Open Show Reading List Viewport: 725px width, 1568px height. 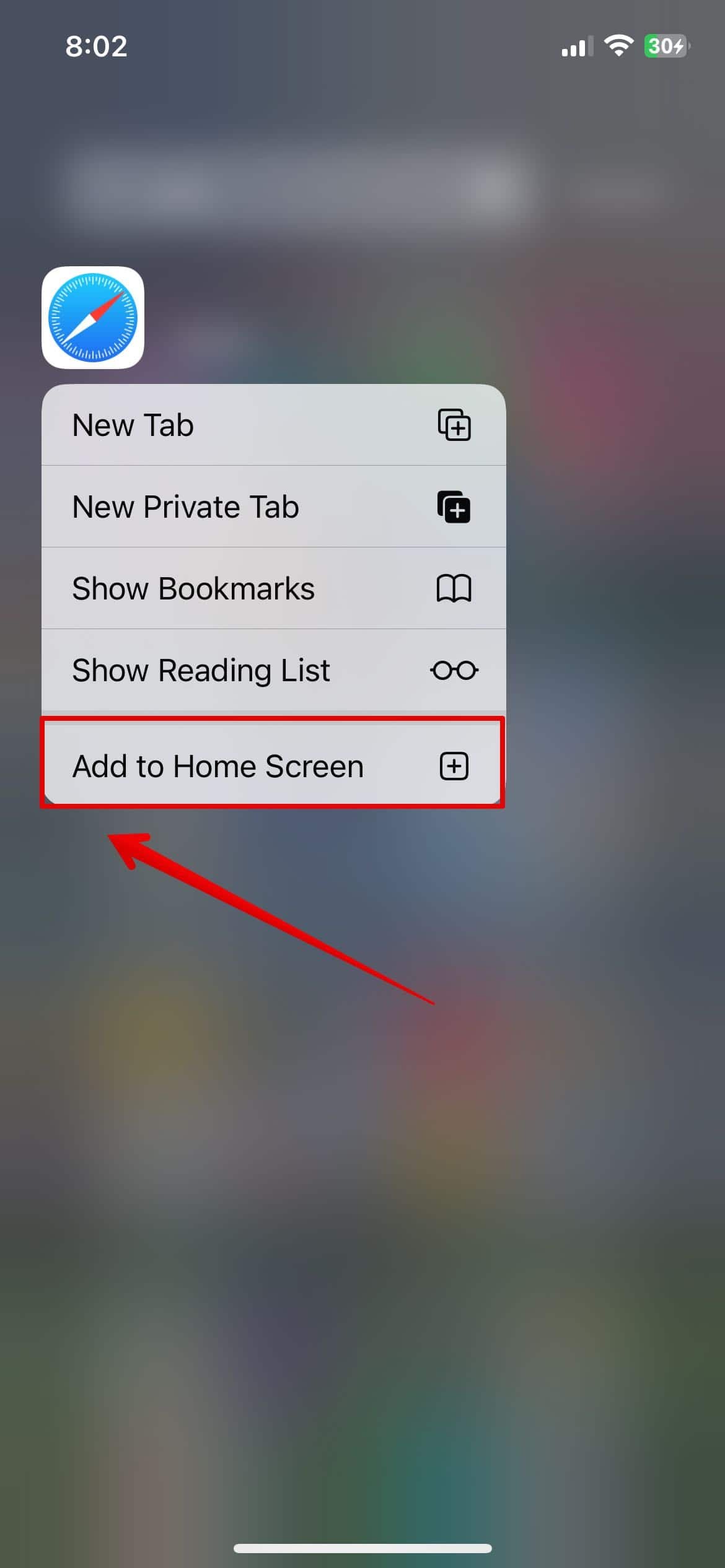coord(273,670)
